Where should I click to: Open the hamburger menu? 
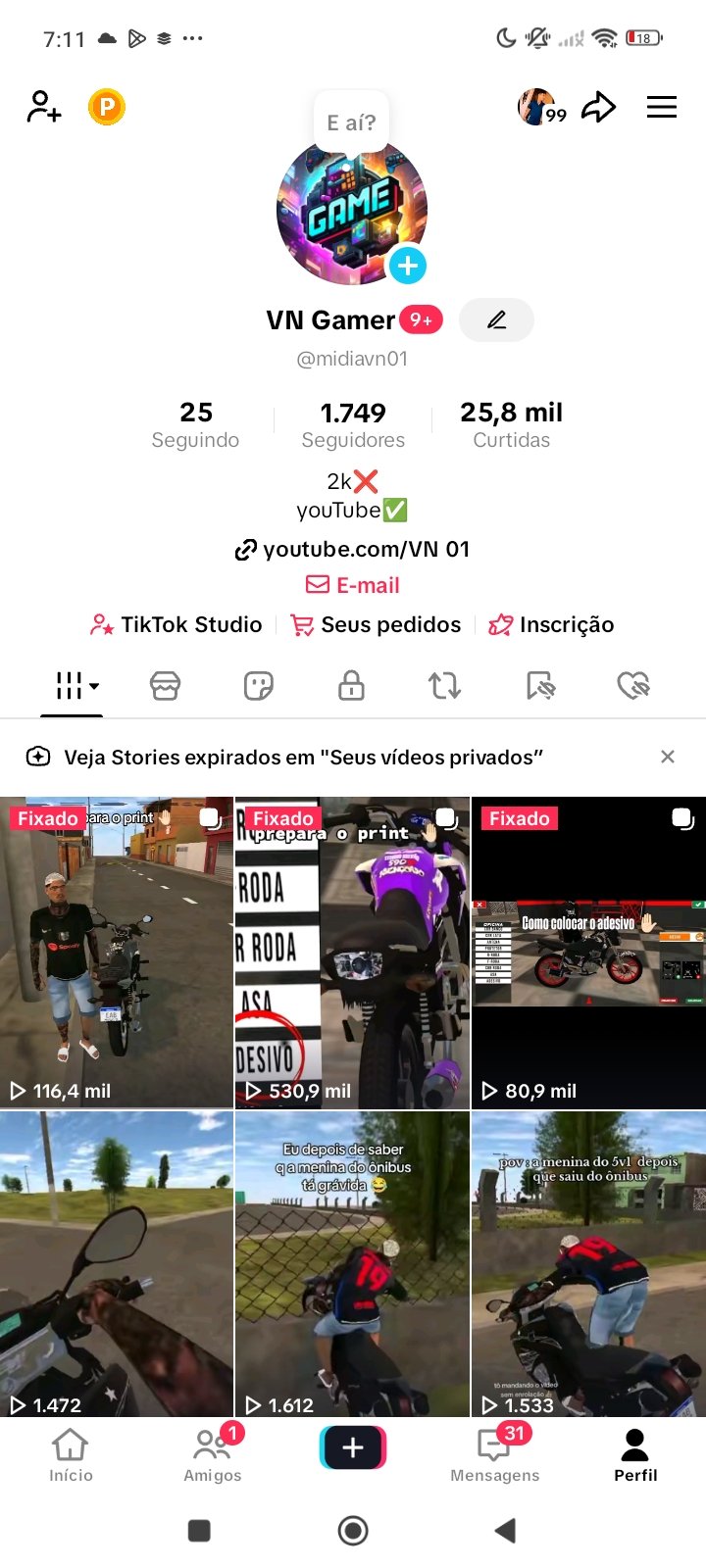click(662, 107)
